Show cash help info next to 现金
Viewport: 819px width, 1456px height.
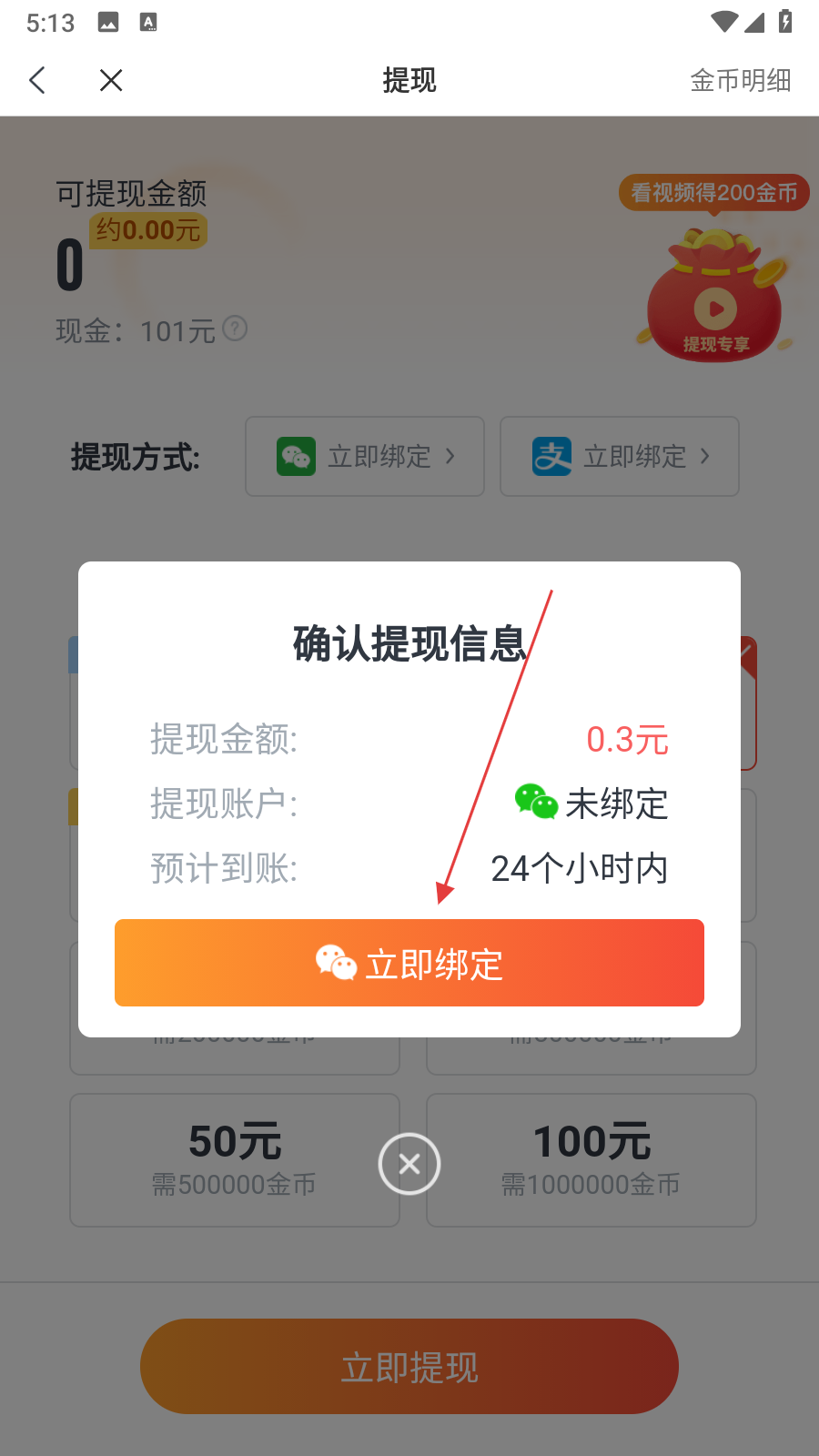pyautogui.click(x=235, y=329)
